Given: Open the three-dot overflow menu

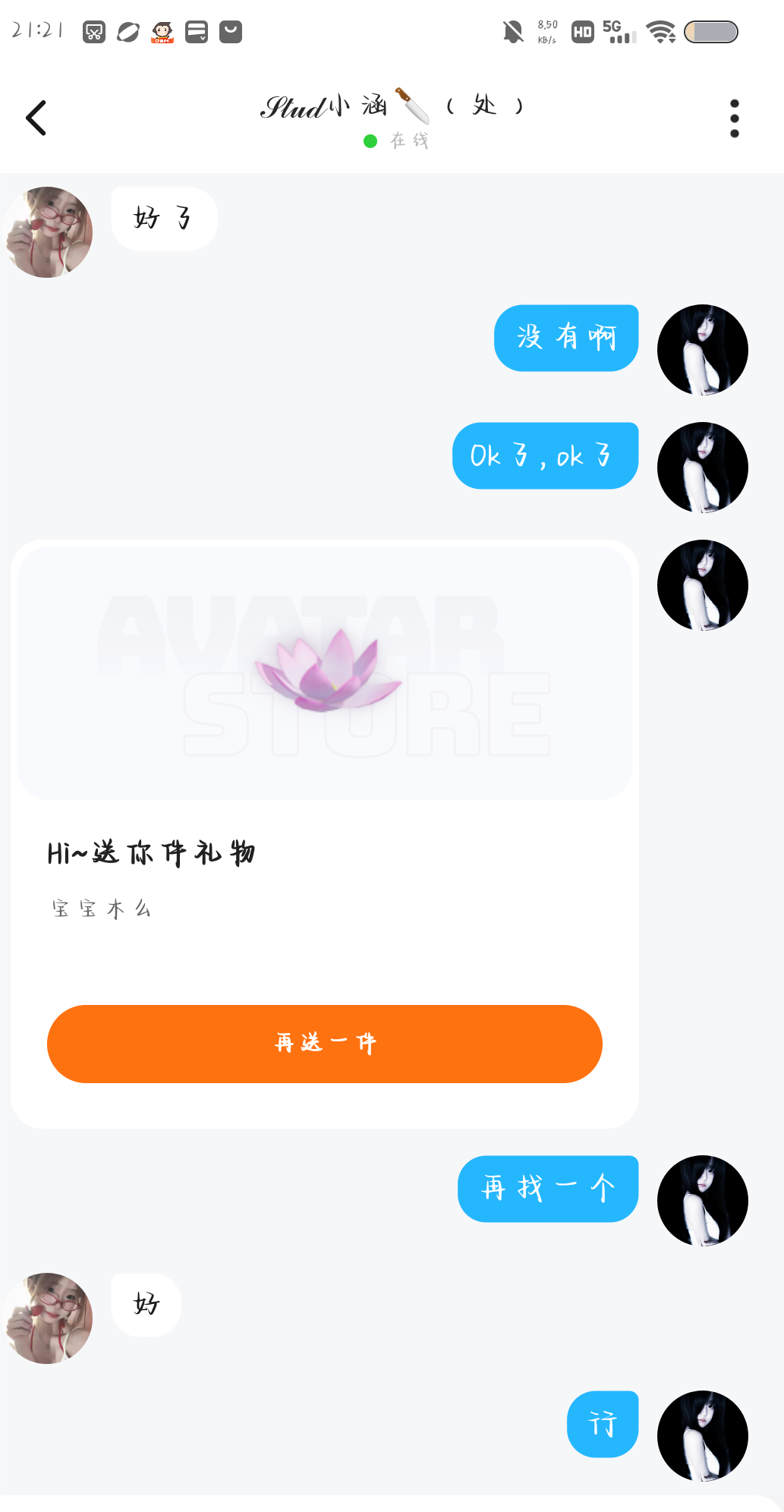Looking at the screenshot, I should click(734, 118).
